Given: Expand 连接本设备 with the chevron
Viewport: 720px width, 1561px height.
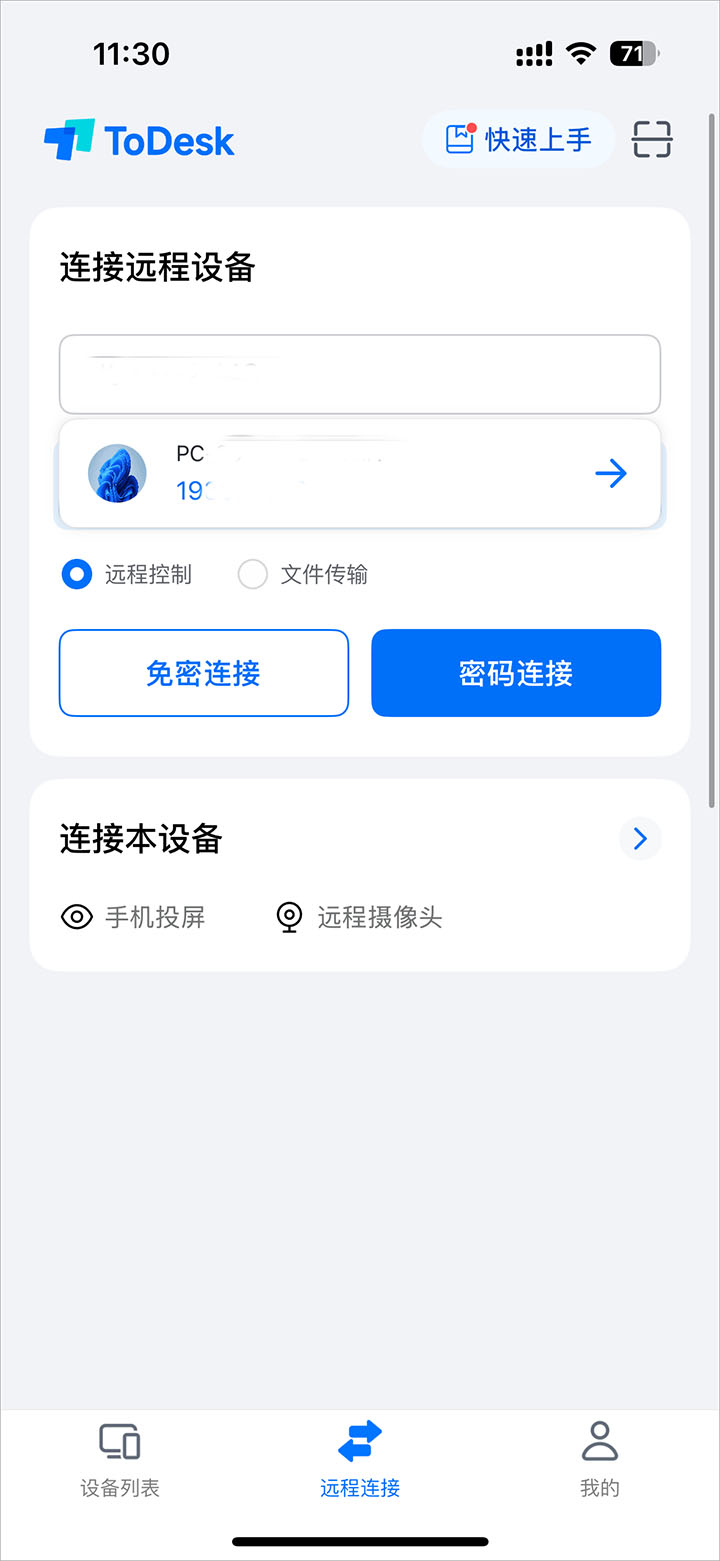Looking at the screenshot, I should coord(640,839).
